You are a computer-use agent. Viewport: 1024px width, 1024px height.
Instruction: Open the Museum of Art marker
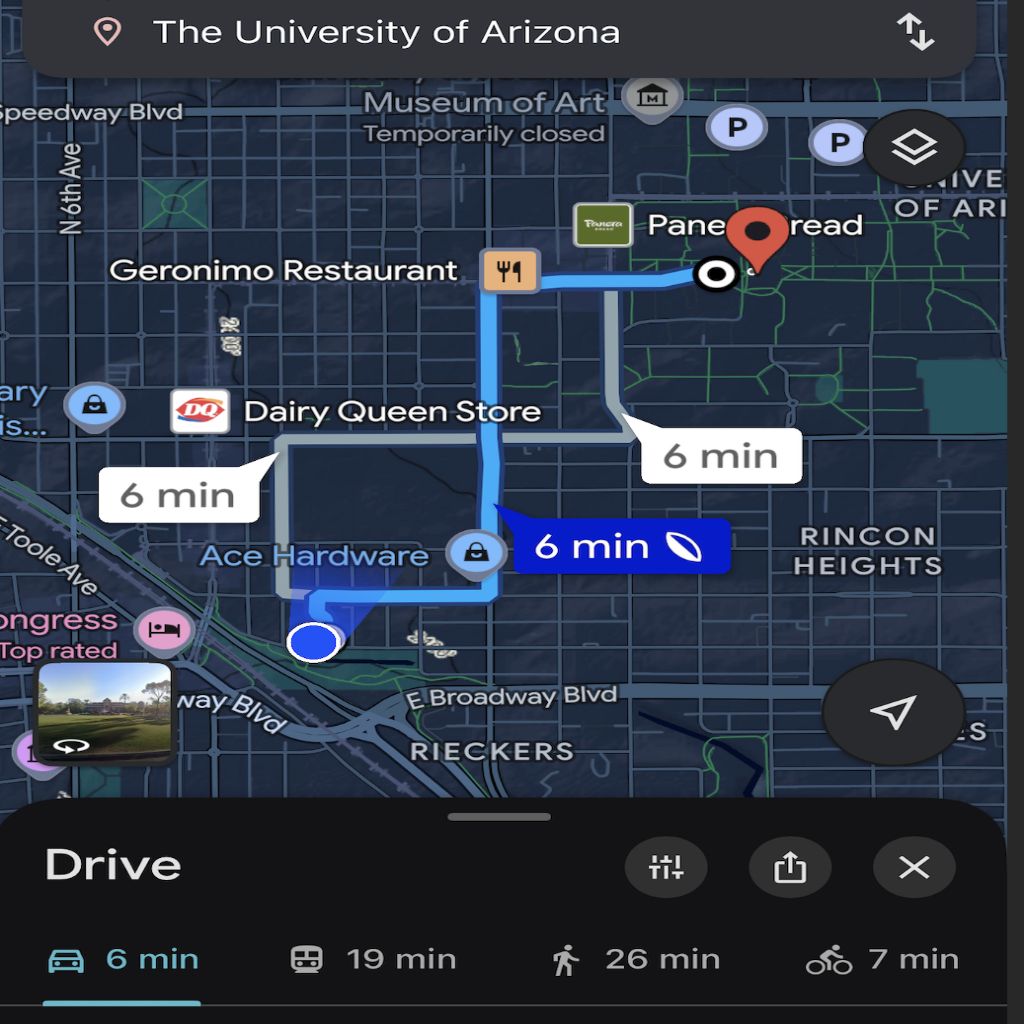[652, 97]
